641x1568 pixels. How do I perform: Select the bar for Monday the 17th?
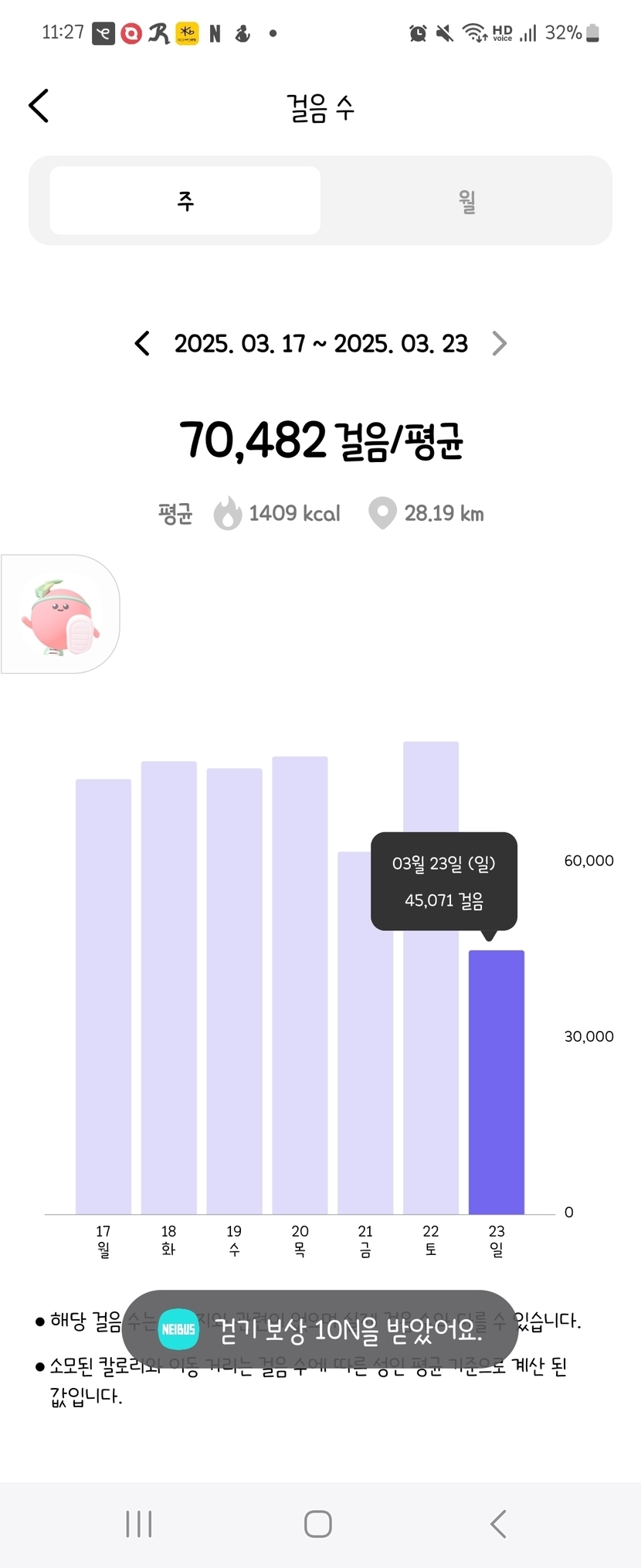103,997
